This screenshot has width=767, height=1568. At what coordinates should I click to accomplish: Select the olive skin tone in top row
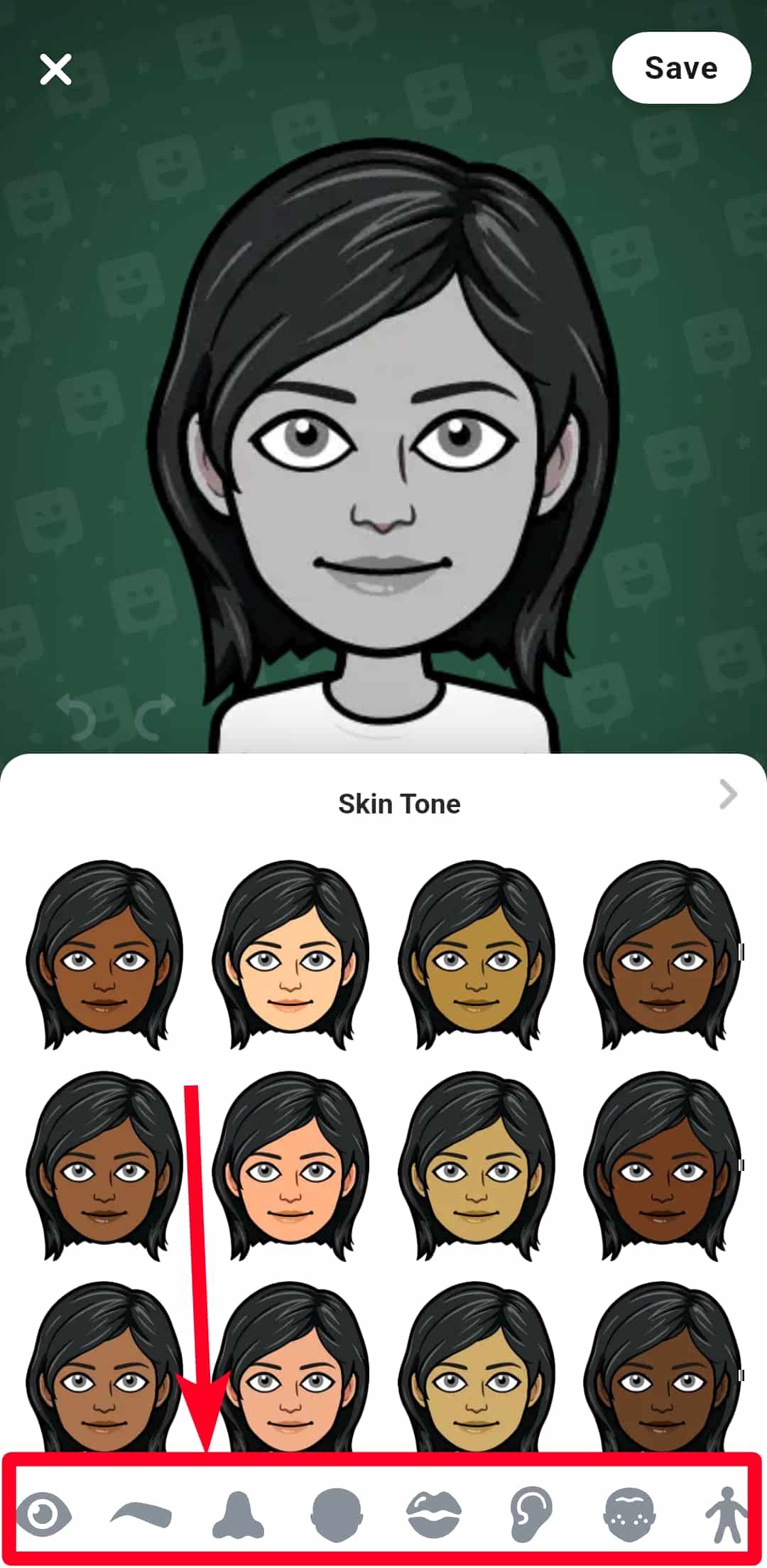click(x=479, y=956)
